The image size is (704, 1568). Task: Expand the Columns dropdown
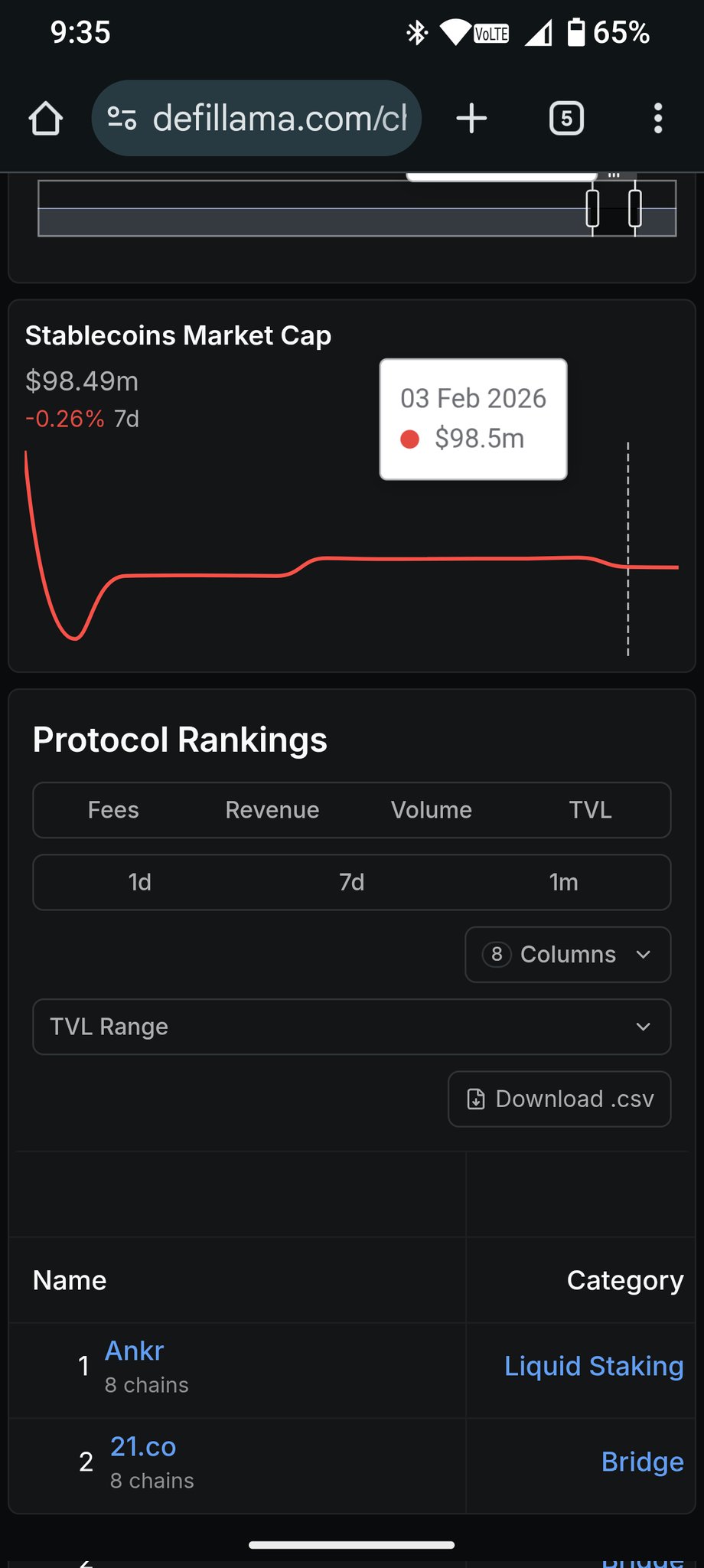point(568,955)
